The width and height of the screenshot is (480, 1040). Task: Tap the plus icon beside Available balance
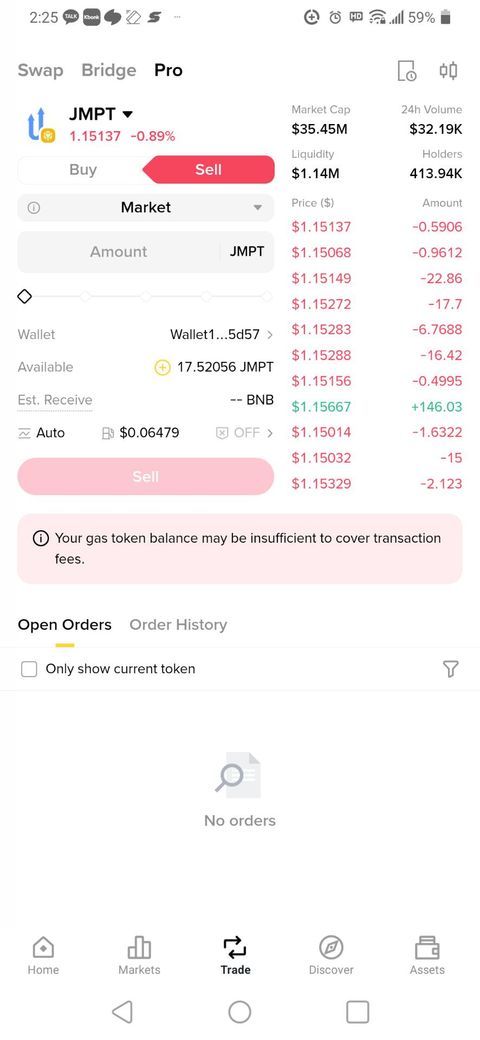(162, 367)
